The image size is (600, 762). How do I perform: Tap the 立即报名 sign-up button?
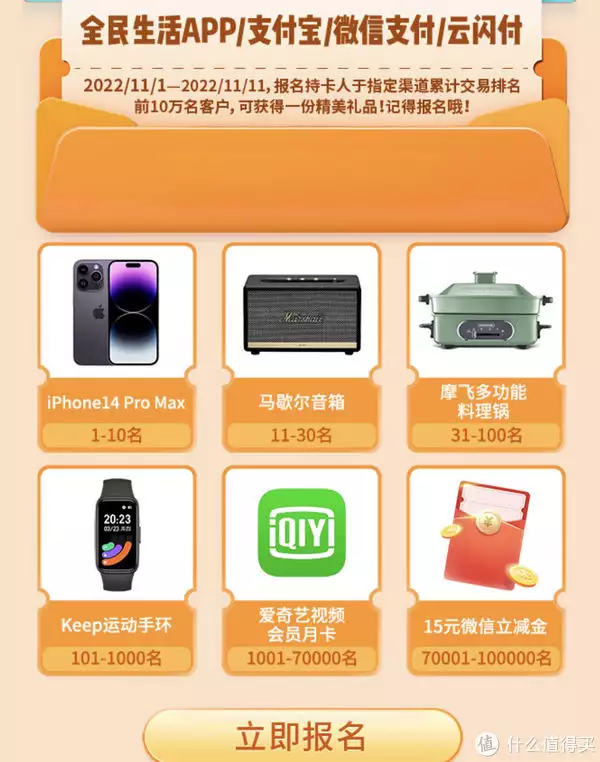pos(300,737)
